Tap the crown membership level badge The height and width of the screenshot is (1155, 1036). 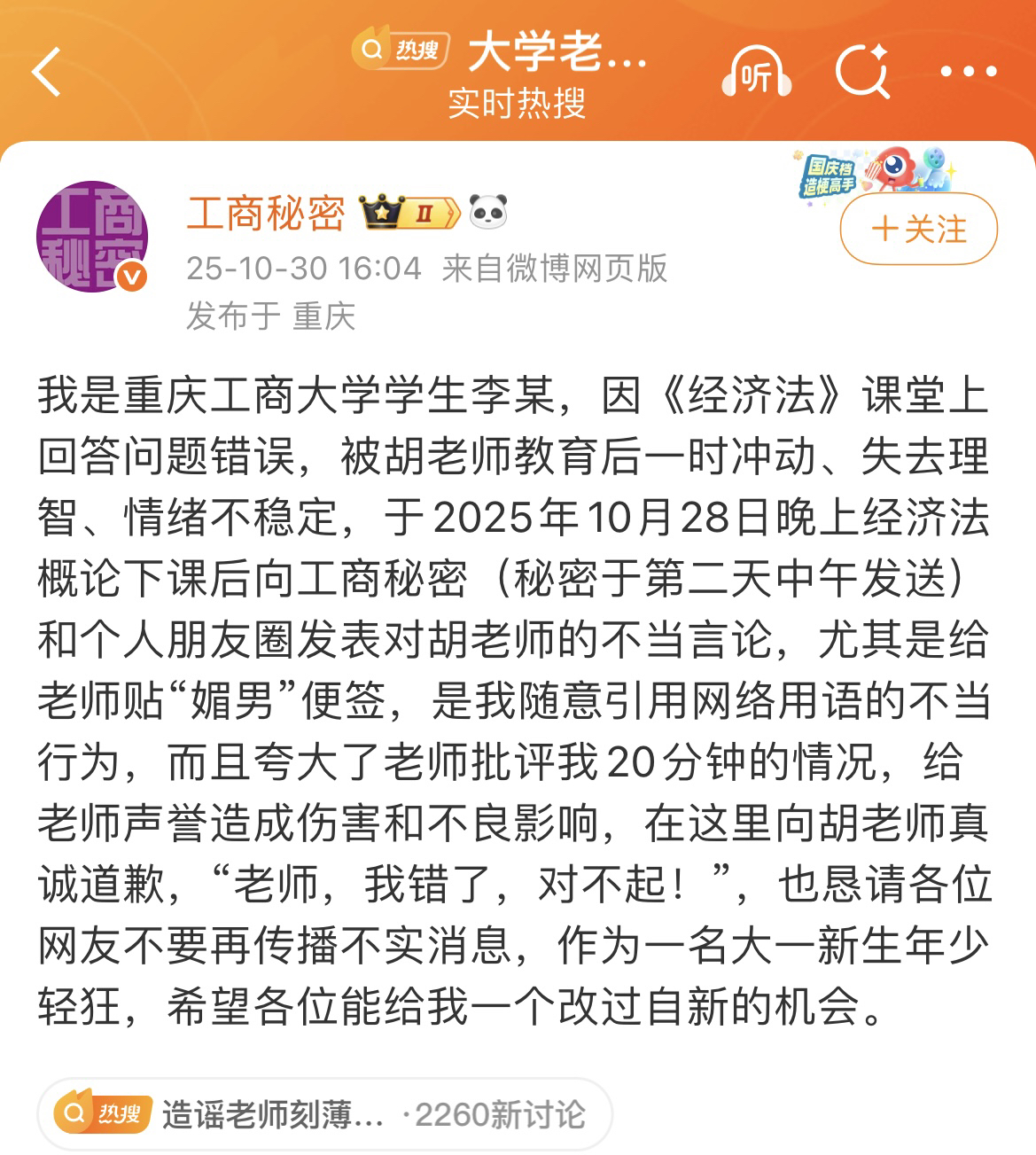click(x=409, y=213)
